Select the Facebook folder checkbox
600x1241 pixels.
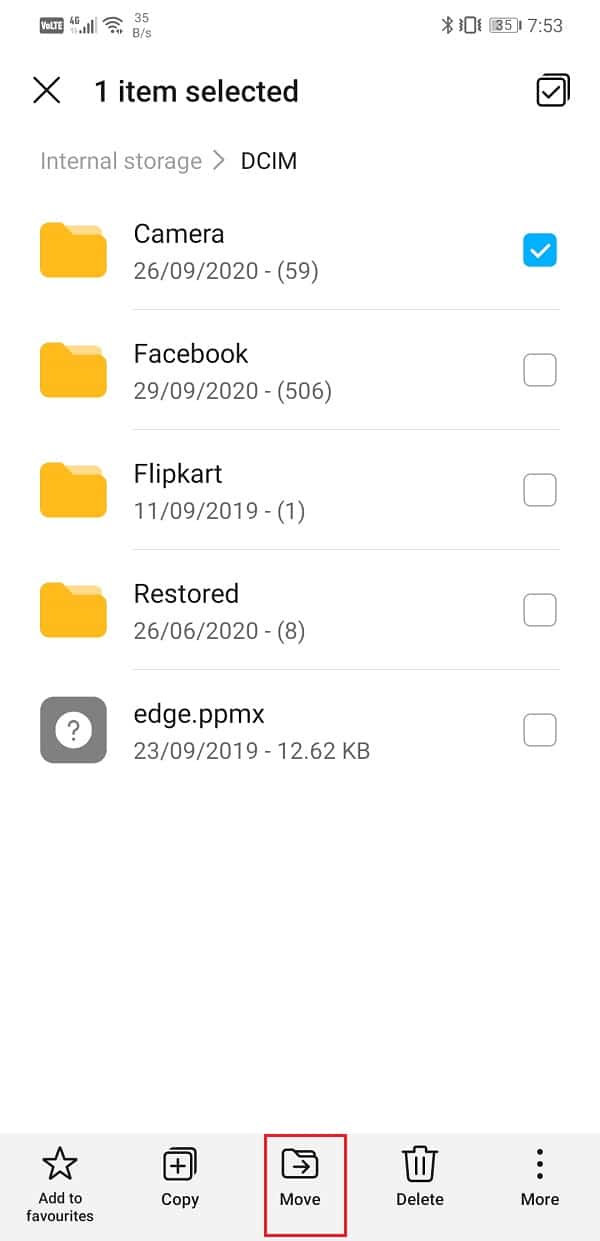pos(540,371)
